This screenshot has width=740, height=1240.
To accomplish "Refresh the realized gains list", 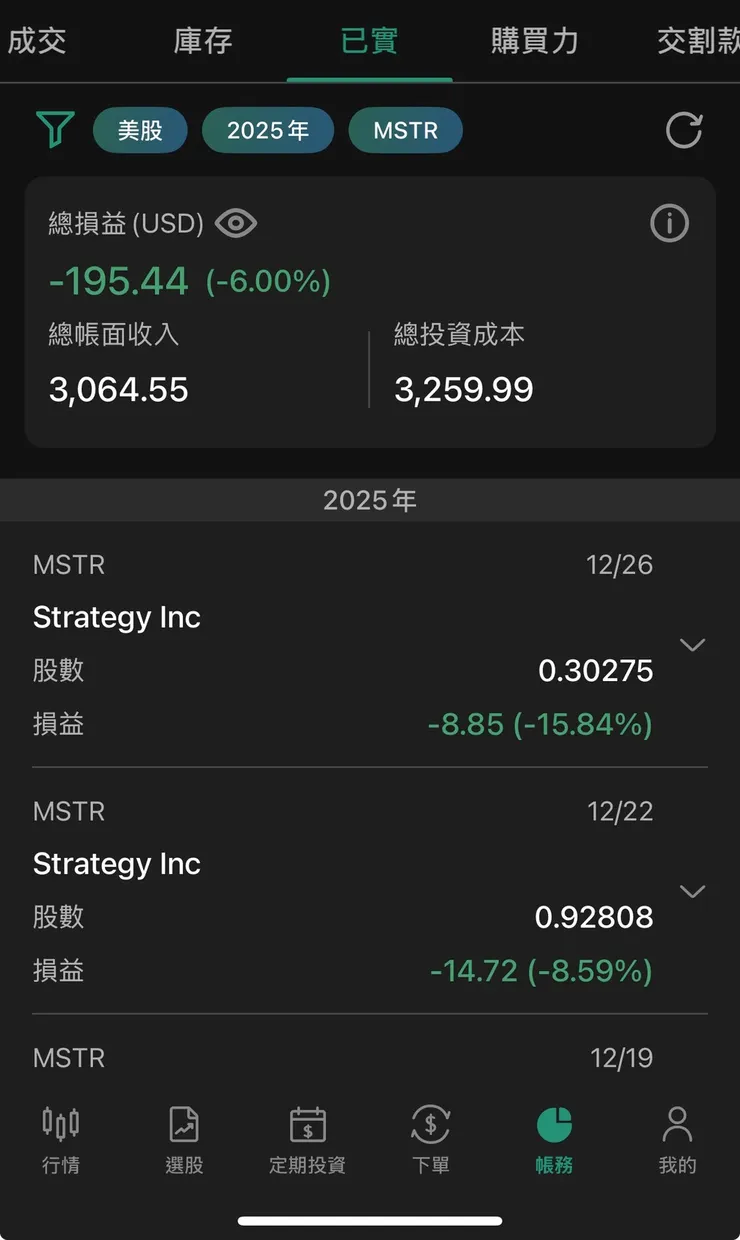I will click(x=684, y=129).
